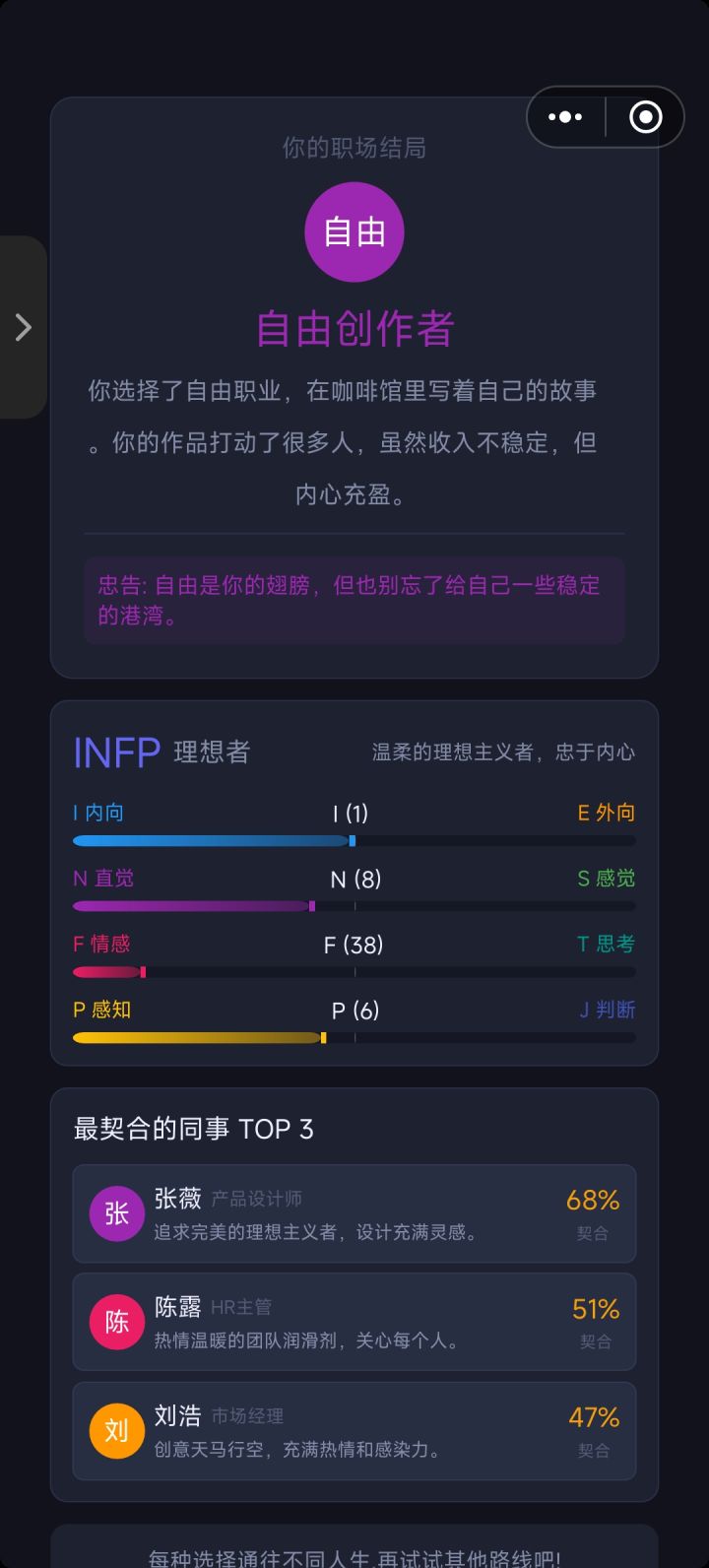Screen dimensions: 709x1568
Task: Collapse the 你的职场结局 result card
Action: coord(354,148)
